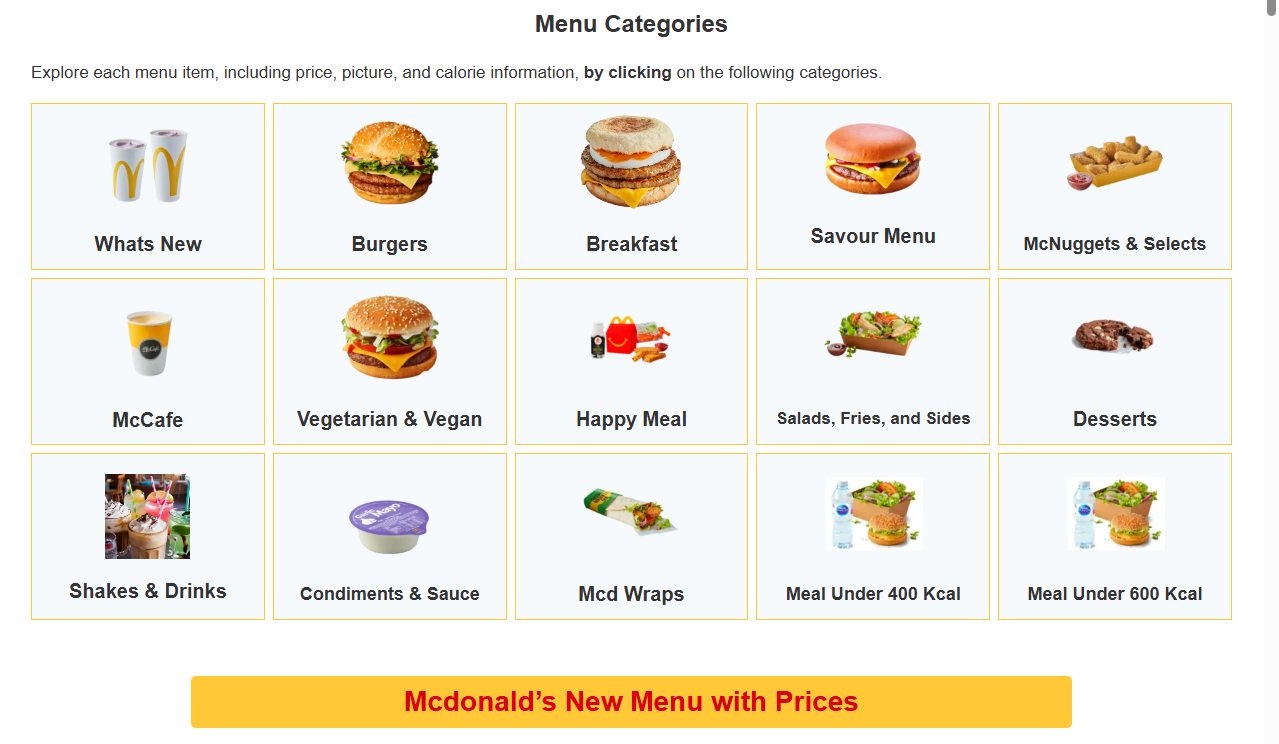Image resolution: width=1279 pixels, height=744 pixels.
Task: Explore the Desserts category
Action: [x=1114, y=362]
